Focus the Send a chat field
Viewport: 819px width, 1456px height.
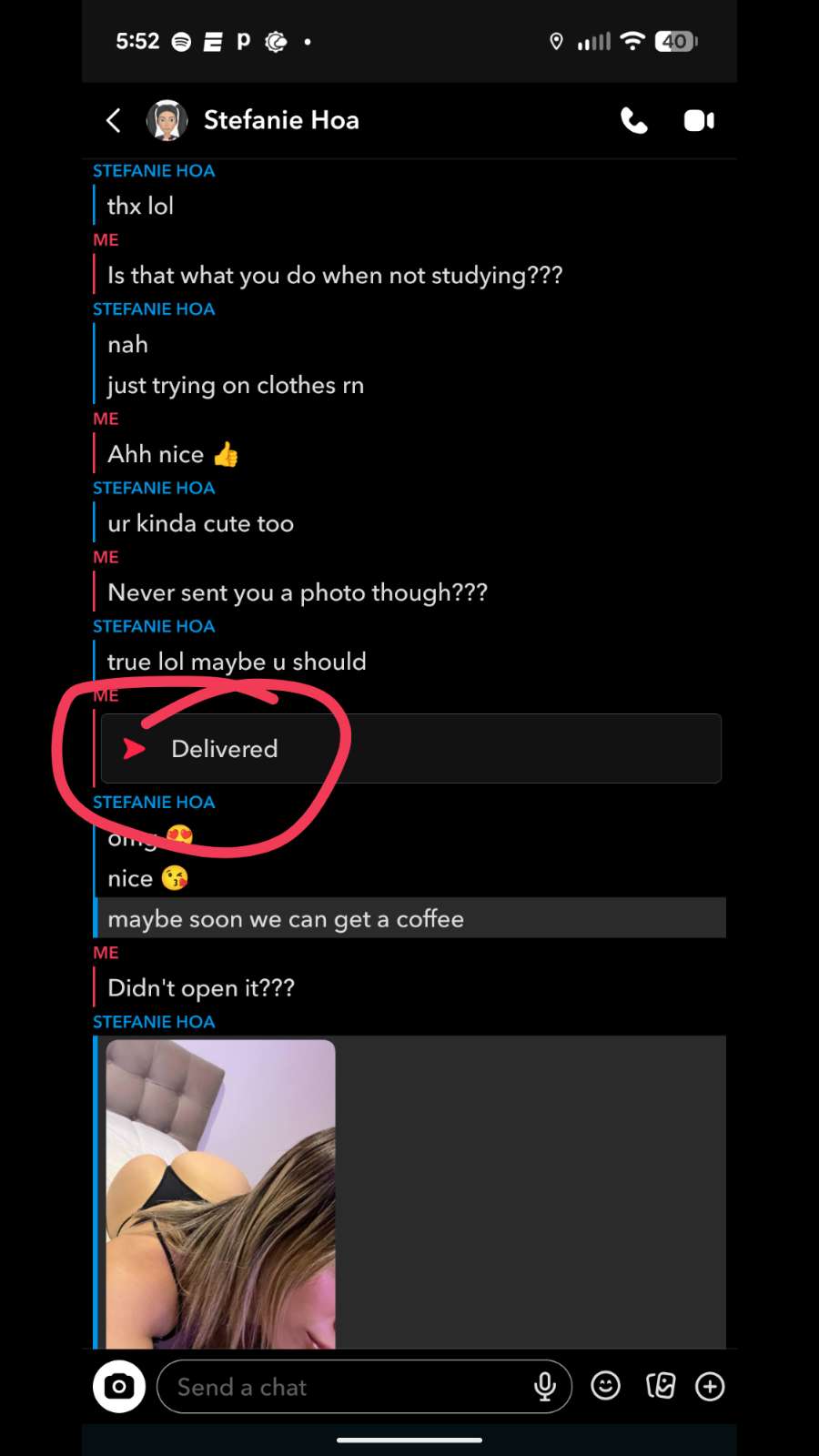tap(346, 1387)
